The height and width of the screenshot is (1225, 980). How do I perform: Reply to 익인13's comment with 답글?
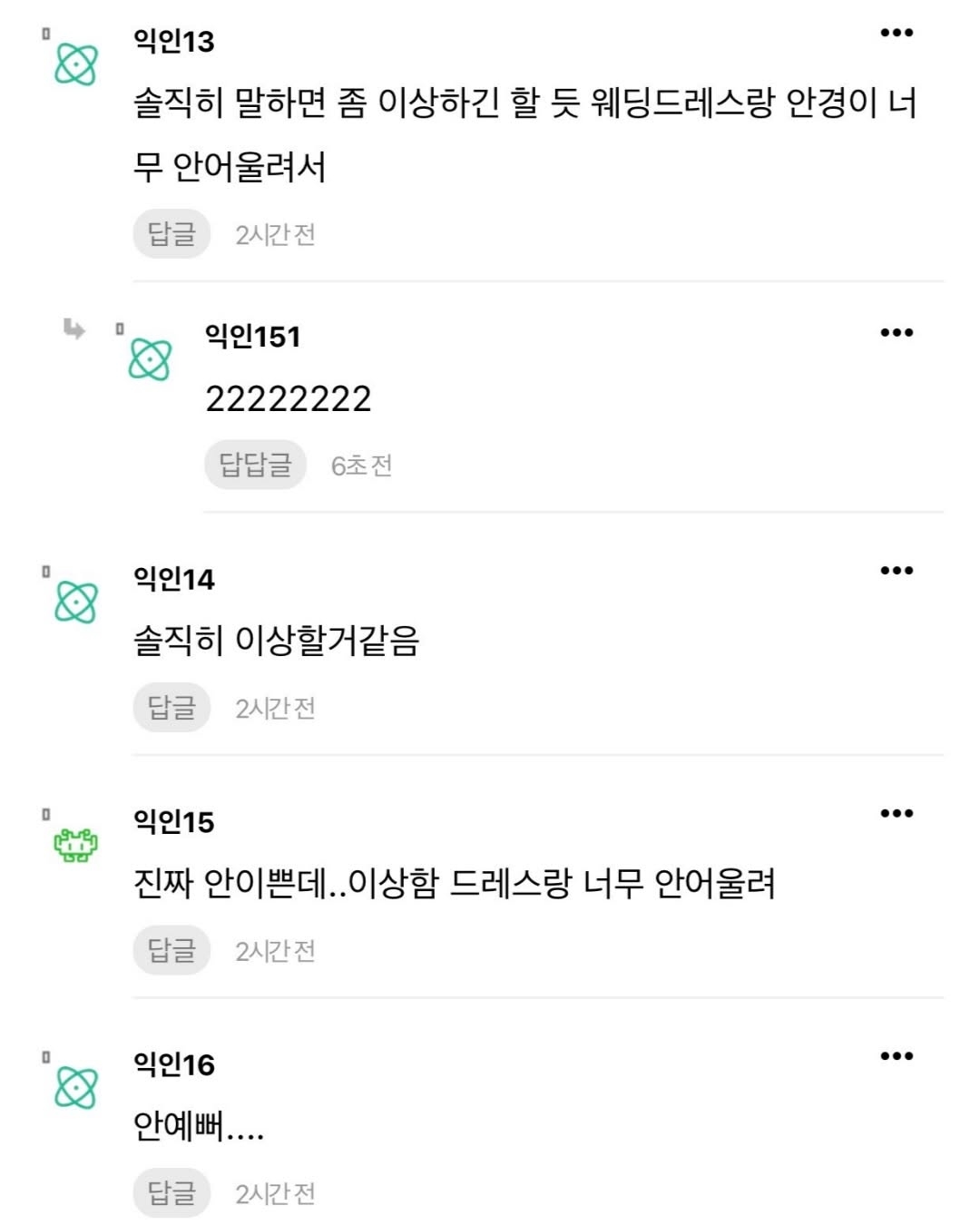point(171,234)
